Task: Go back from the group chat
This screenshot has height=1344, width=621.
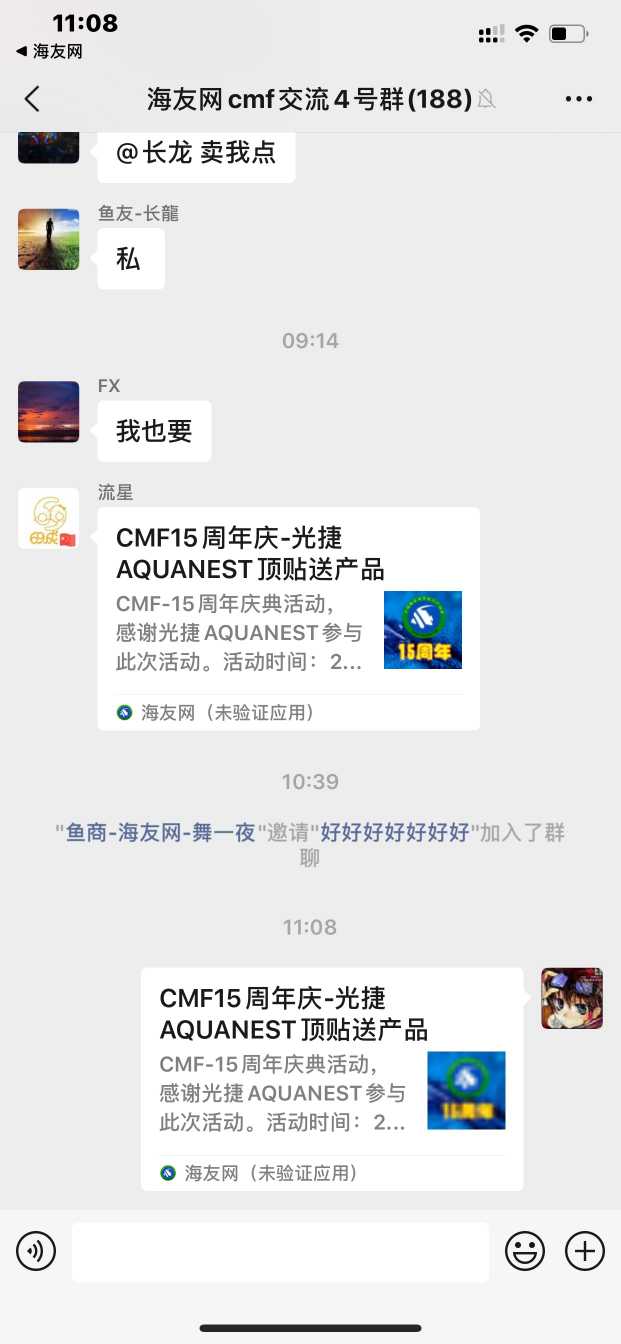Action: [x=32, y=98]
